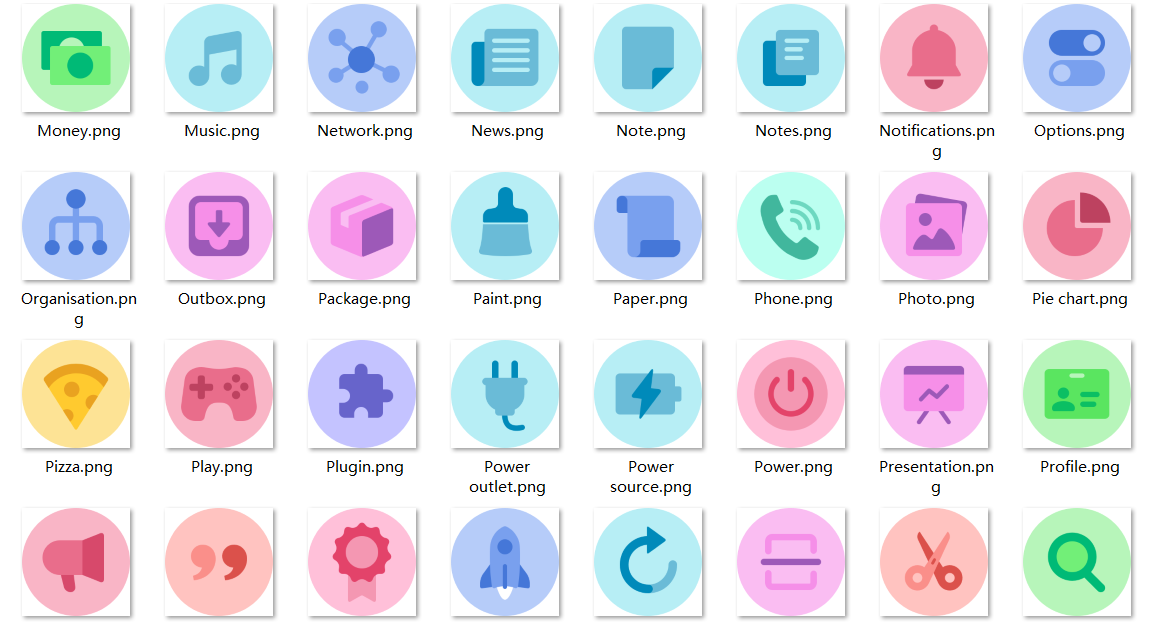This screenshot has width=1154, height=624.
Task: Select the Play.png file
Action: tap(219, 394)
